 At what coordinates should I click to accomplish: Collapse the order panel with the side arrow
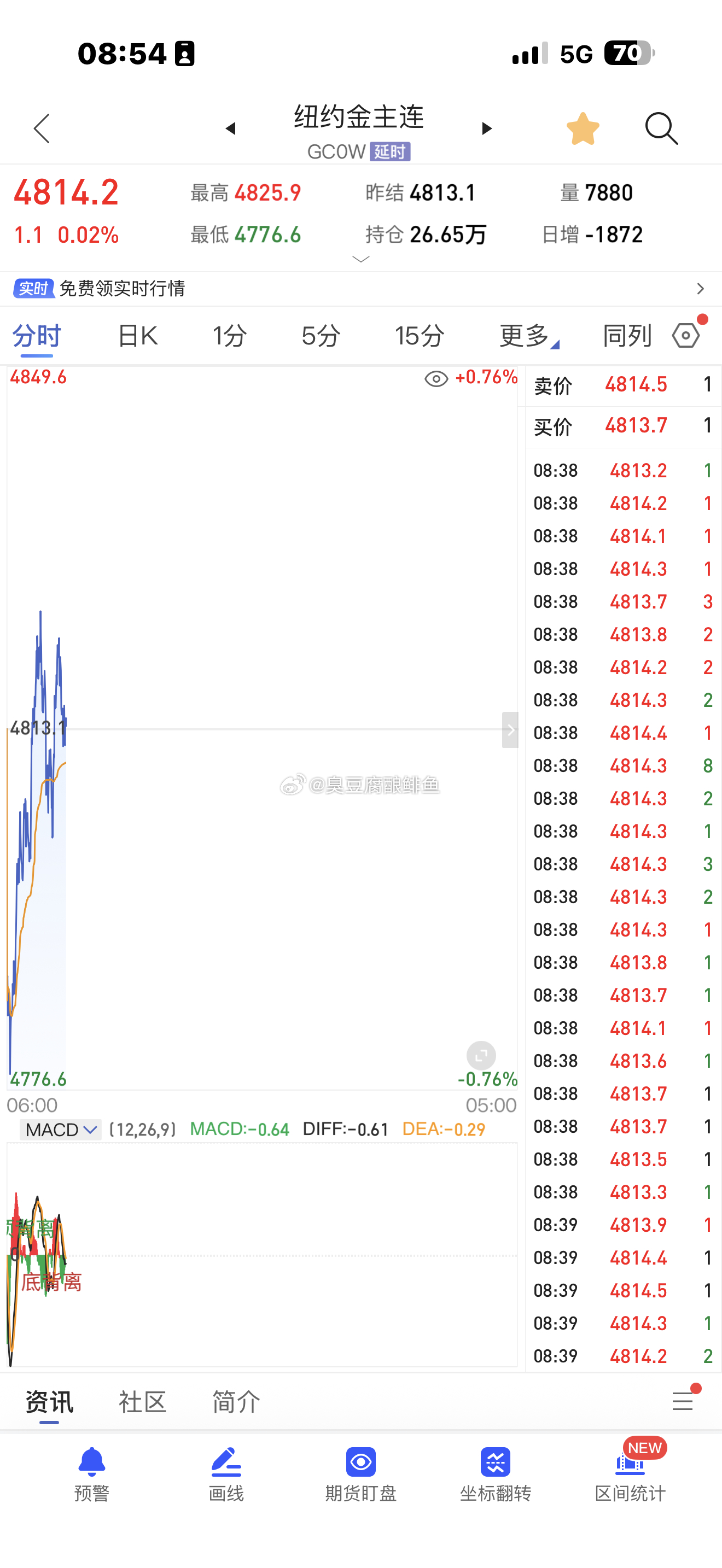pyautogui.click(x=511, y=730)
